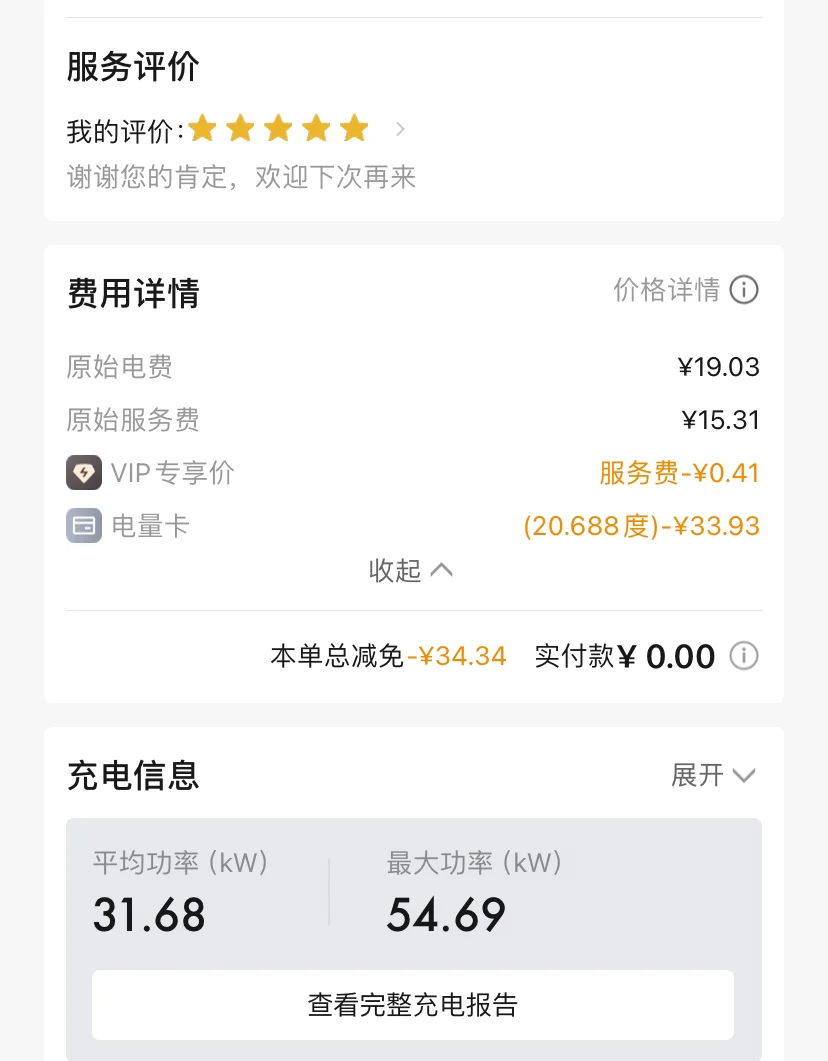Open 价格详情 price details
Image resolution: width=828 pixels, height=1061 pixels.
(x=685, y=290)
